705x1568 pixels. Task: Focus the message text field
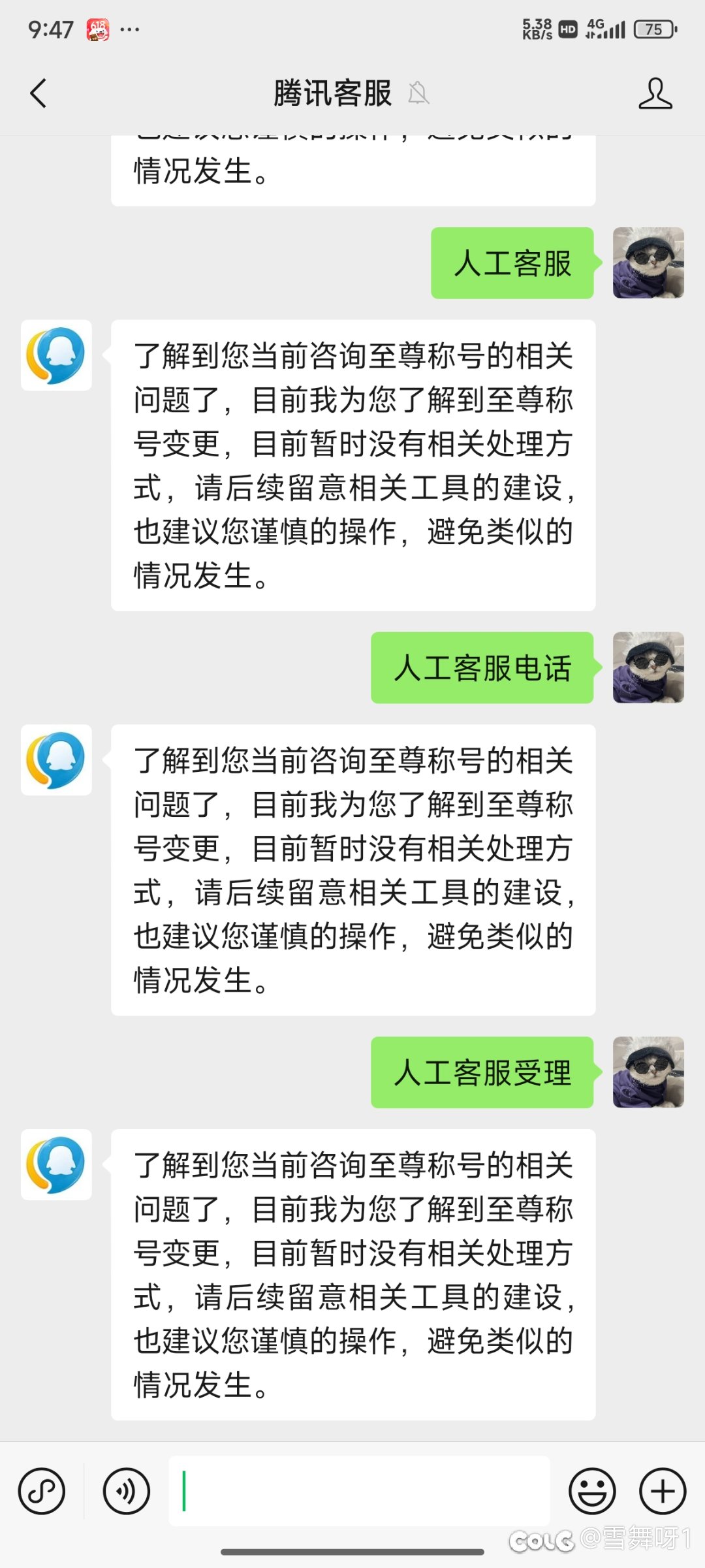click(x=359, y=1492)
